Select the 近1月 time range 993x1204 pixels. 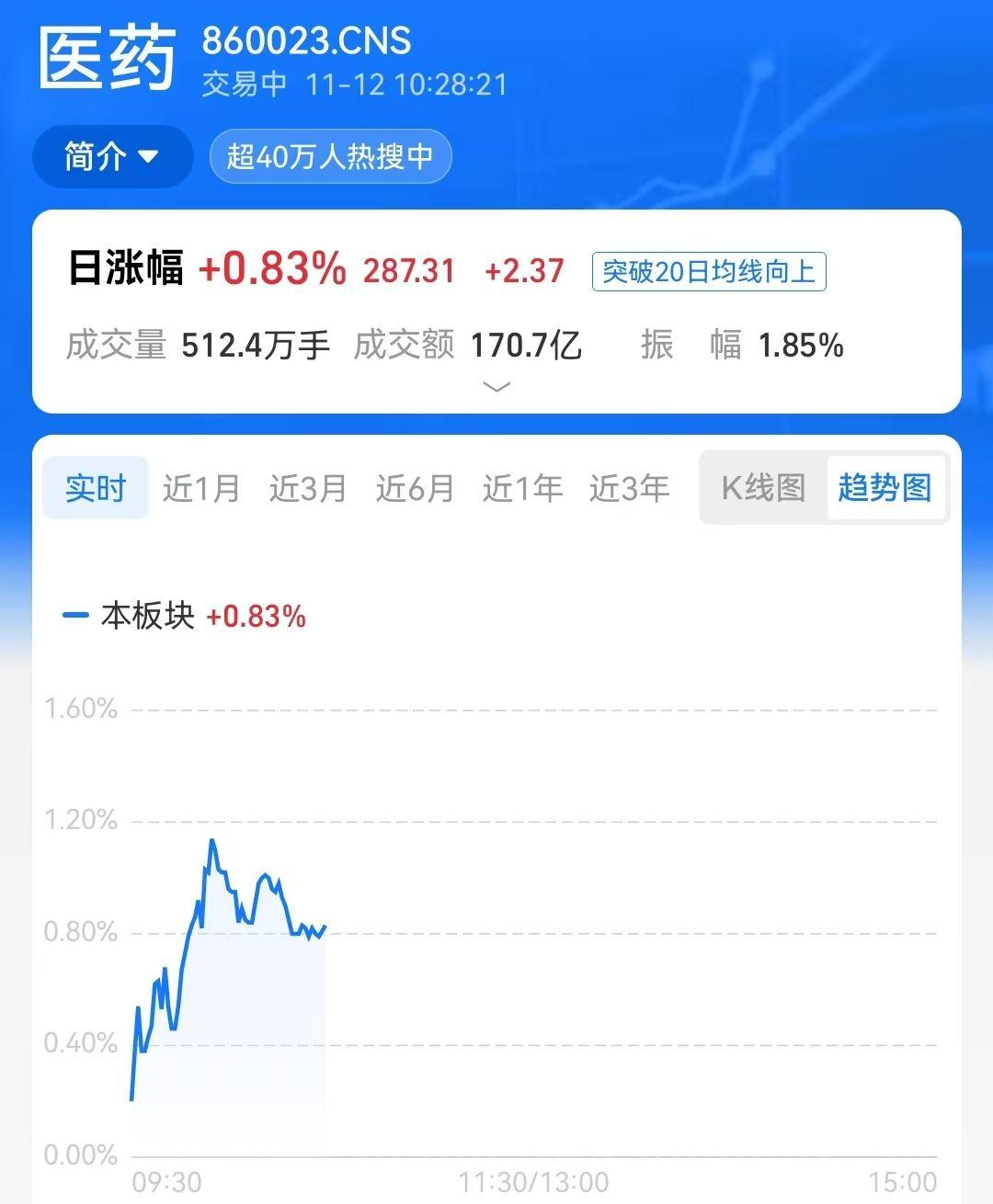point(201,488)
